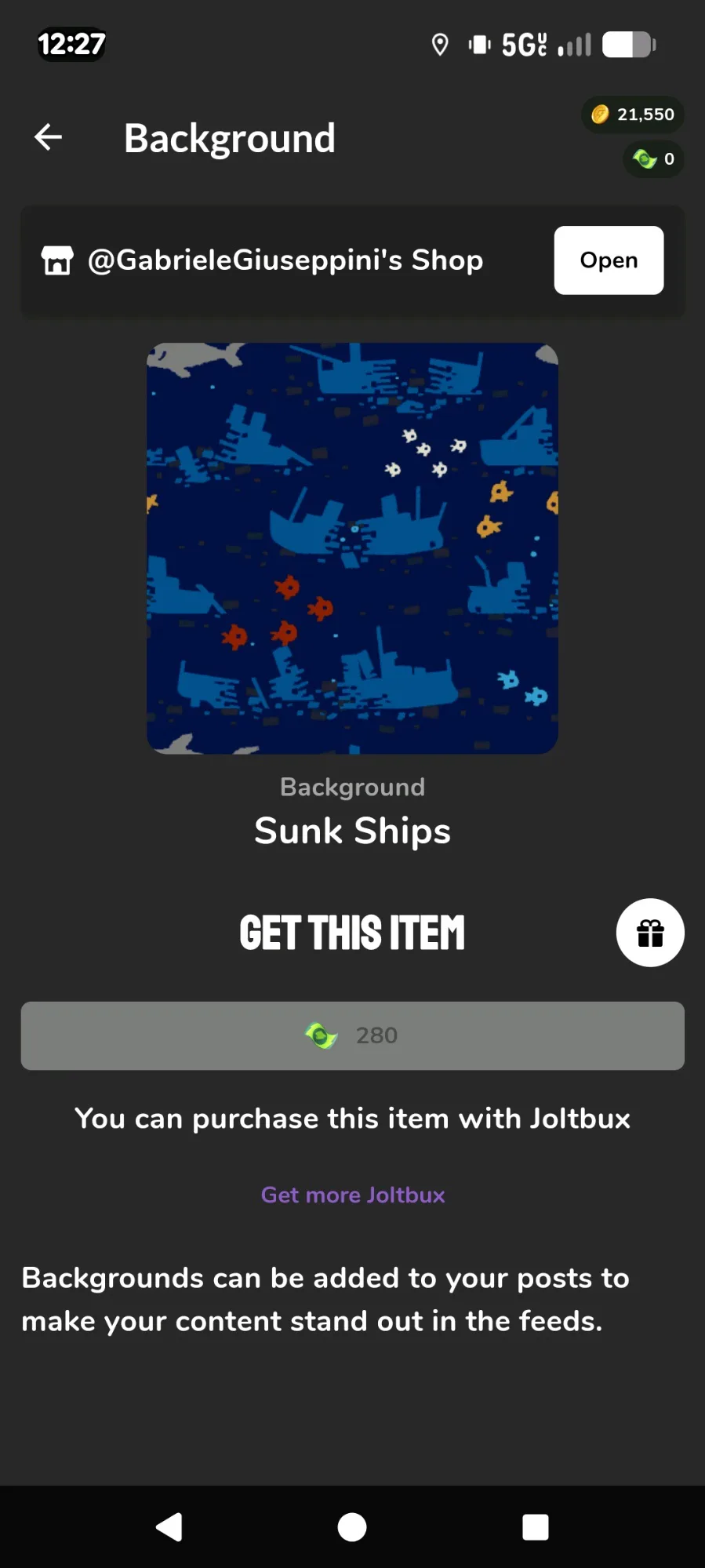Go back from the Background page
Screen dimensions: 705x1568
pos(49,137)
